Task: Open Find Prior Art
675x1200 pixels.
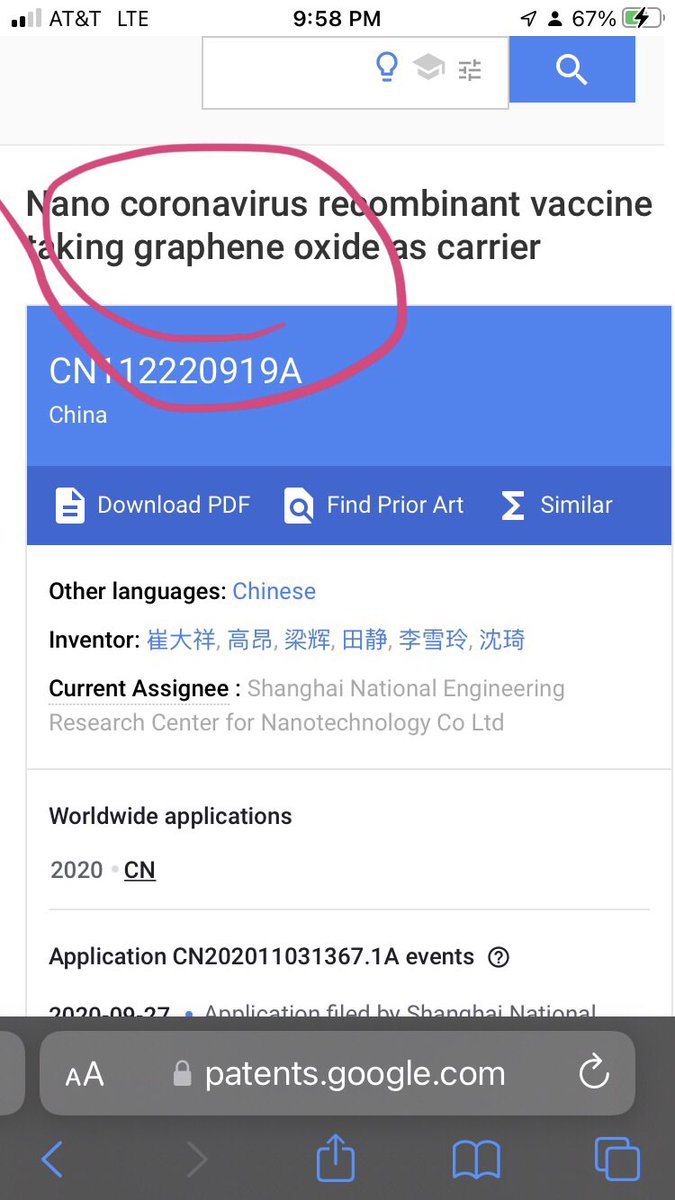Action: click(x=375, y=505)
